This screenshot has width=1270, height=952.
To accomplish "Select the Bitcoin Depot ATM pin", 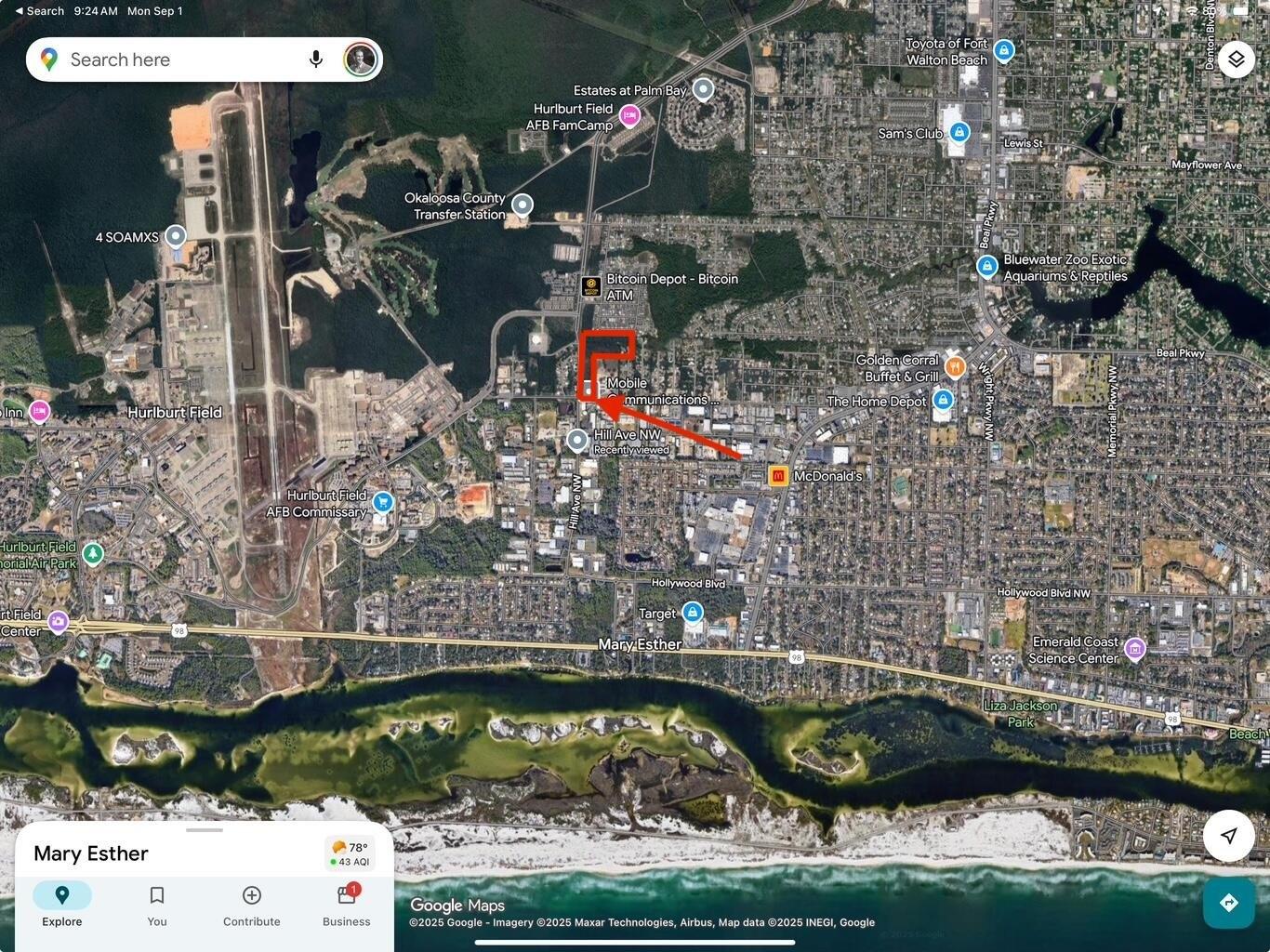I will 591,286.
